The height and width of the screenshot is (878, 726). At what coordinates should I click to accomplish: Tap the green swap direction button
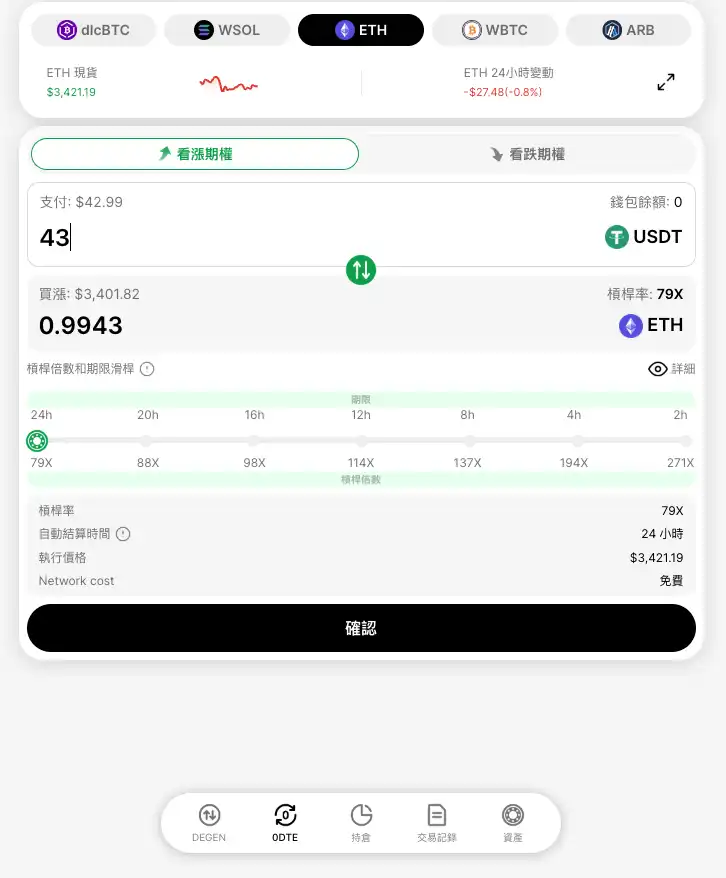pos(361,269)
